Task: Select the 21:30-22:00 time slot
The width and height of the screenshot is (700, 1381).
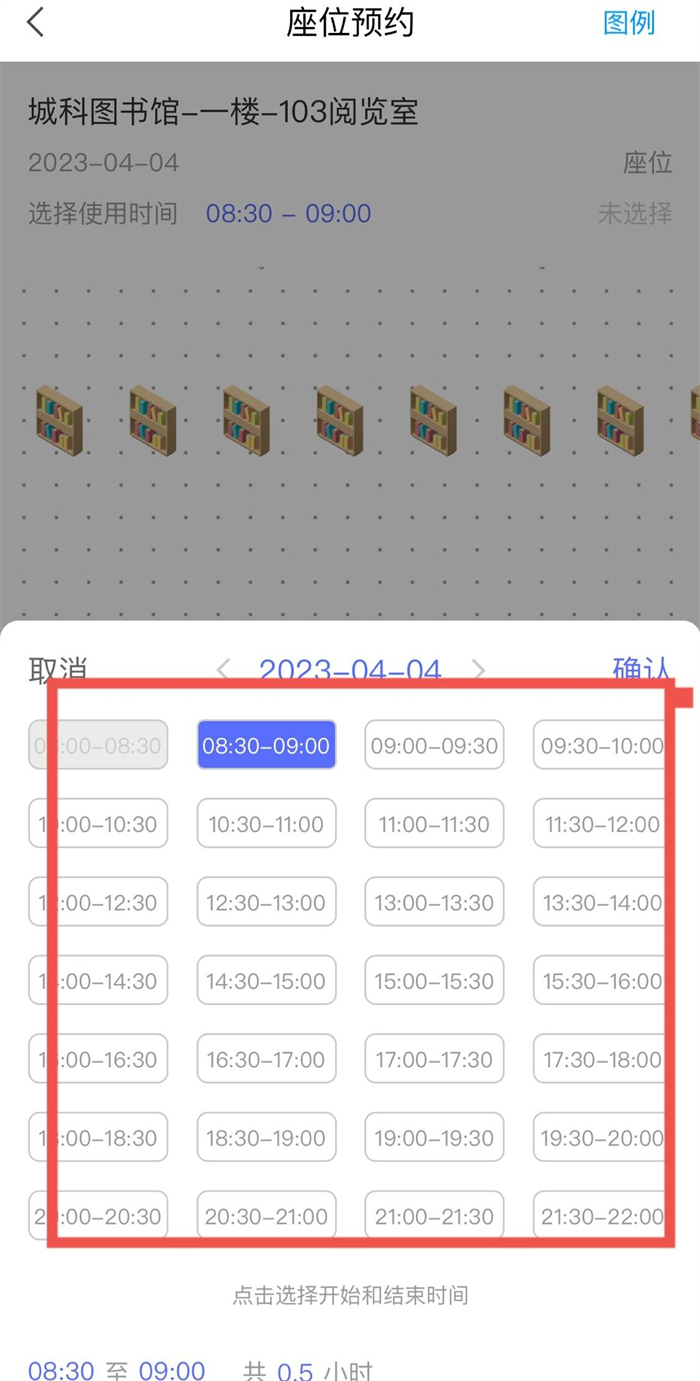Action: [602, 1216]
